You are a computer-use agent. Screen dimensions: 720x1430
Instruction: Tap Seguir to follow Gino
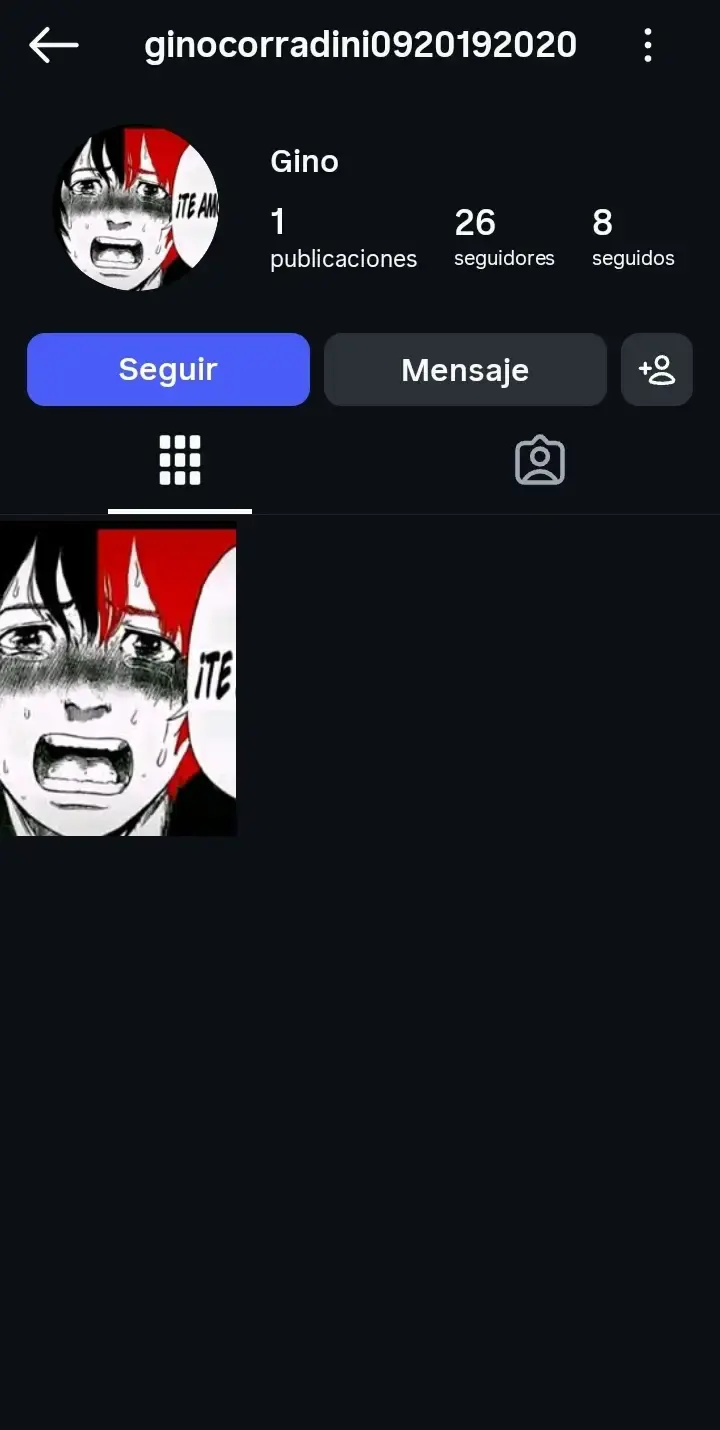coord(168,370)
